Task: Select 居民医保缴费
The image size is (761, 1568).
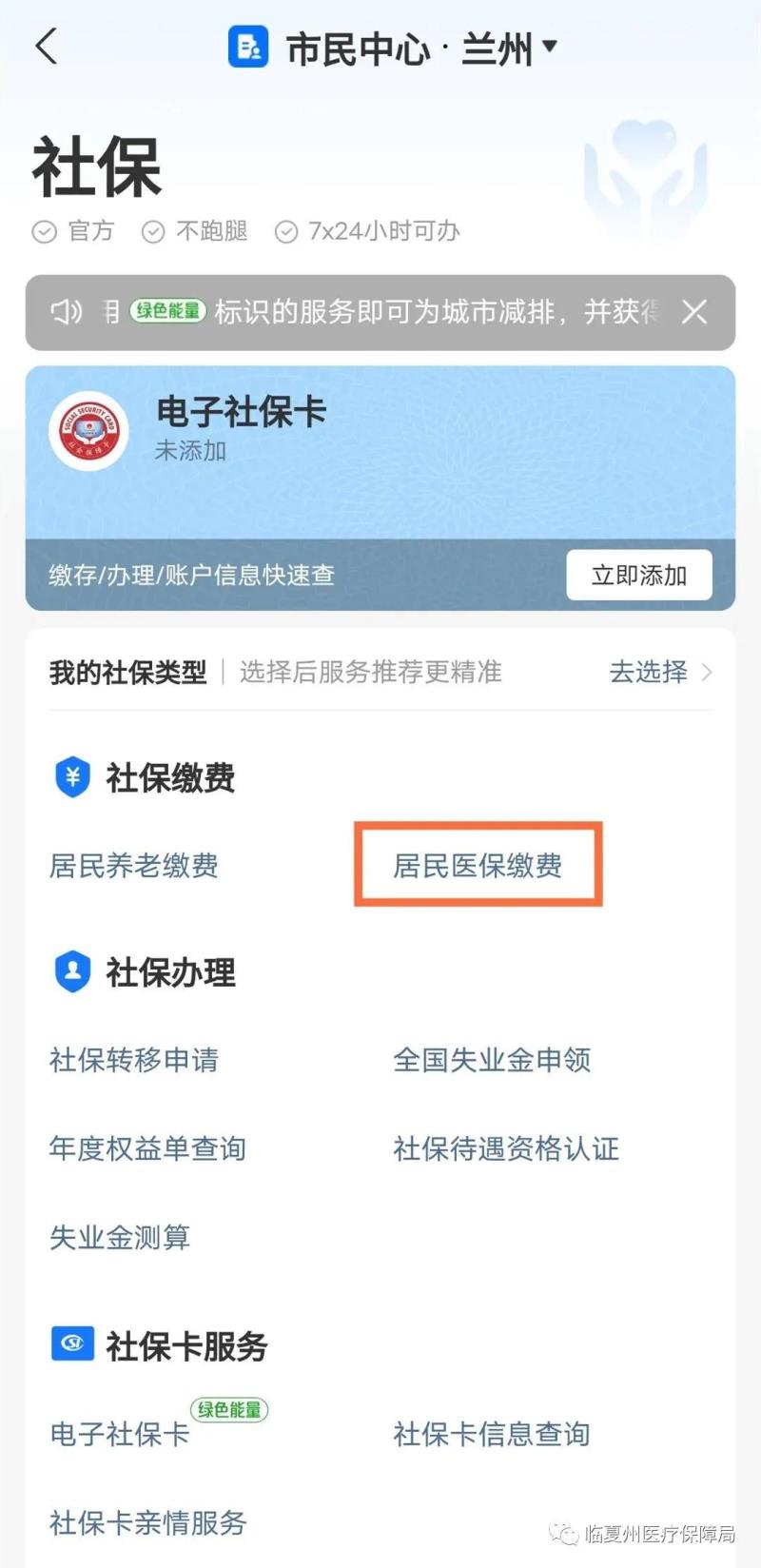Action: point(478,866)
